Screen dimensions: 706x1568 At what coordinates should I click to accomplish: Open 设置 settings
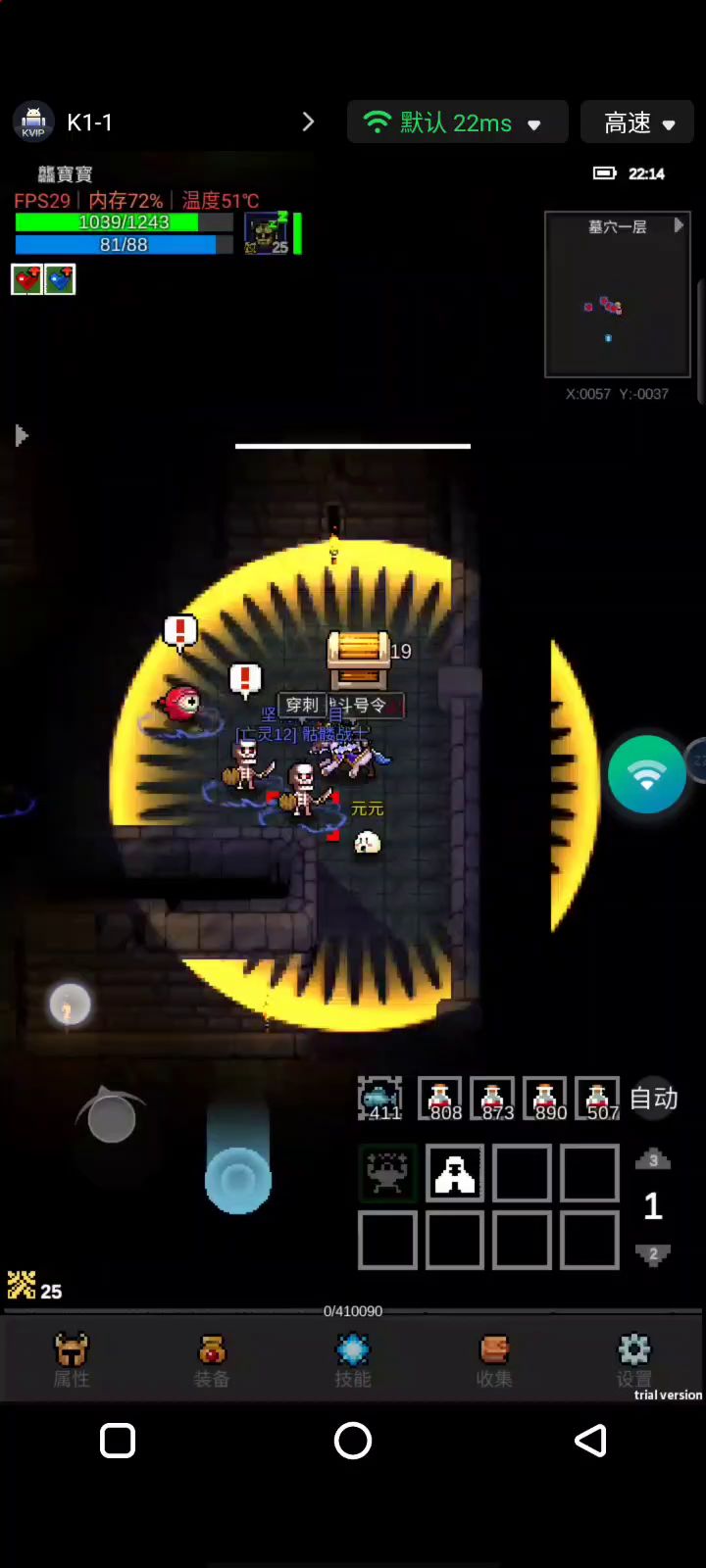pos(633,1360)
